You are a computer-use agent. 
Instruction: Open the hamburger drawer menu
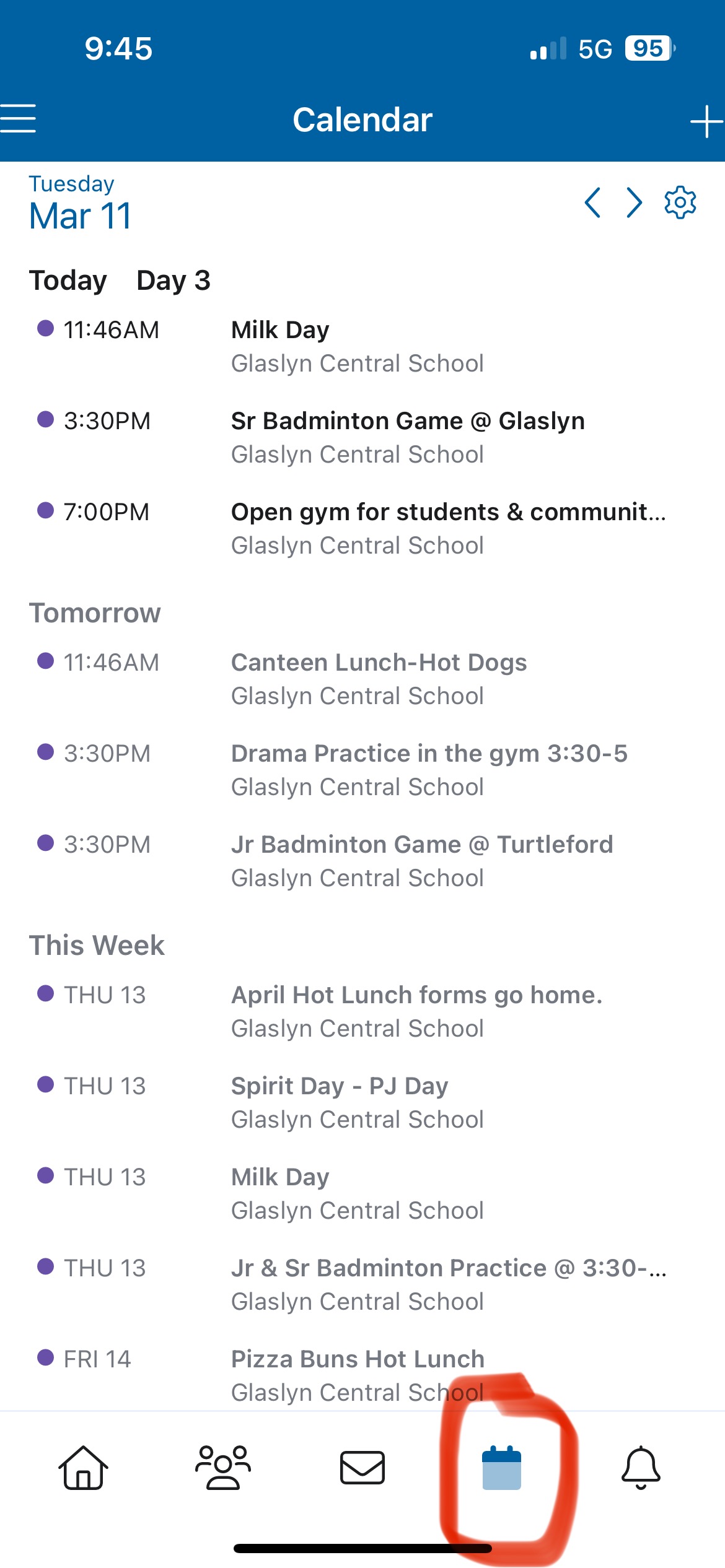[19, 119]
